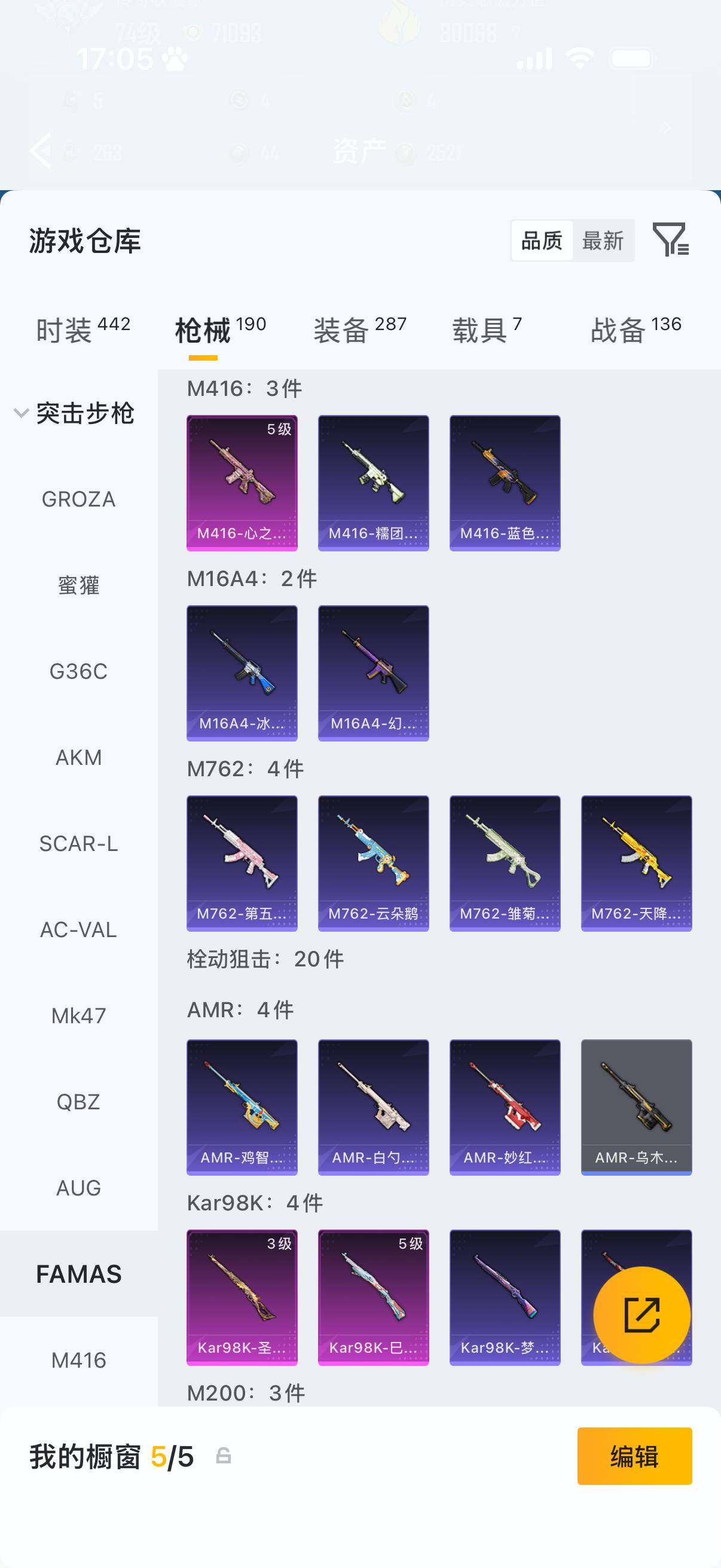721x1568 pixels.
Task: Switch to the 战备 tab
Action: [x=636, y=330]
